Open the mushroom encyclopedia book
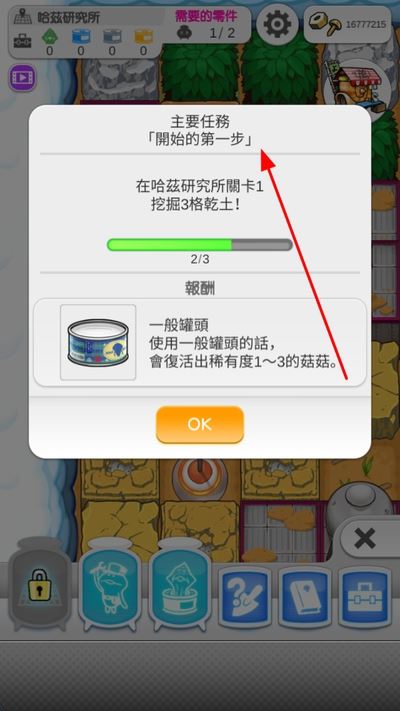Image resolution: width=400 pixels, height=711 pixels. pyautogui.click(x=305, y=597)
